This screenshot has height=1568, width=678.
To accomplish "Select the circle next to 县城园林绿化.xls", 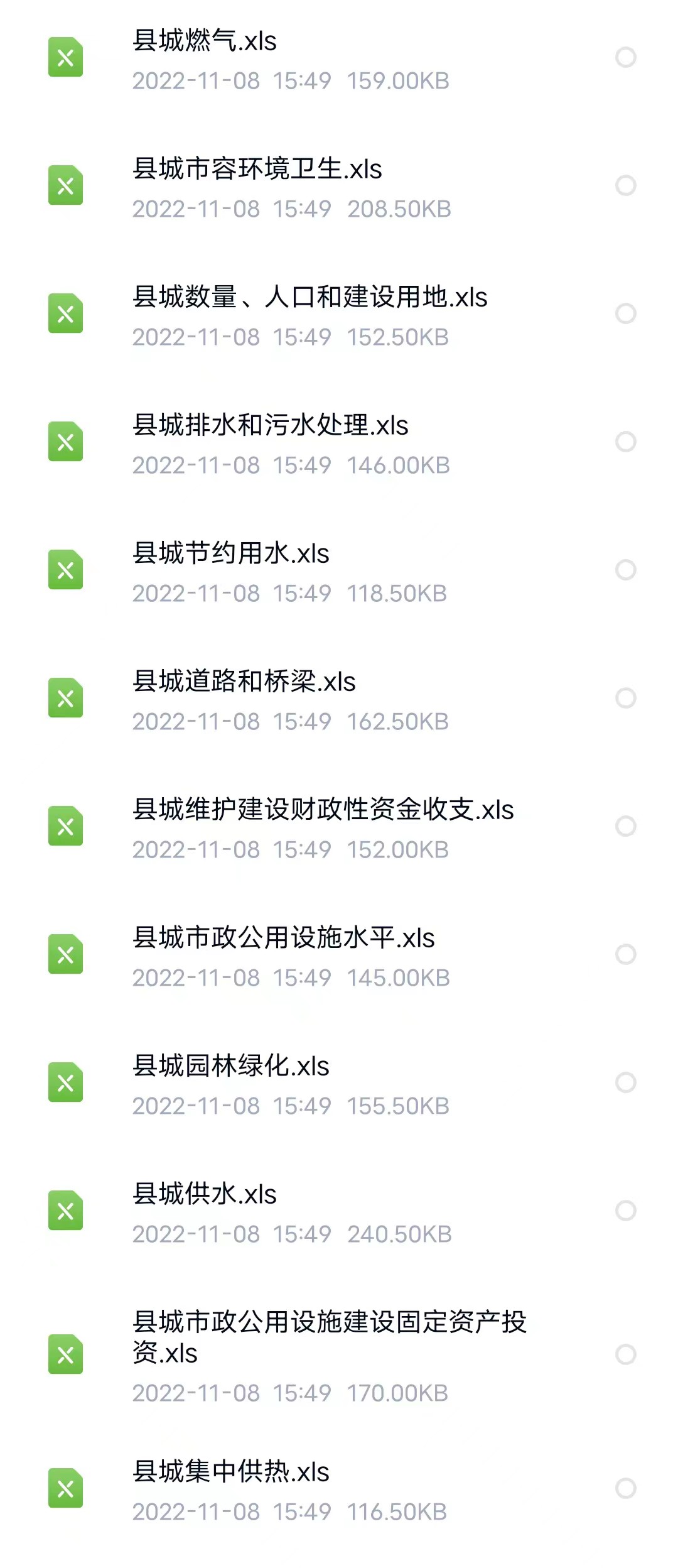I will [x=625, y=1082].
